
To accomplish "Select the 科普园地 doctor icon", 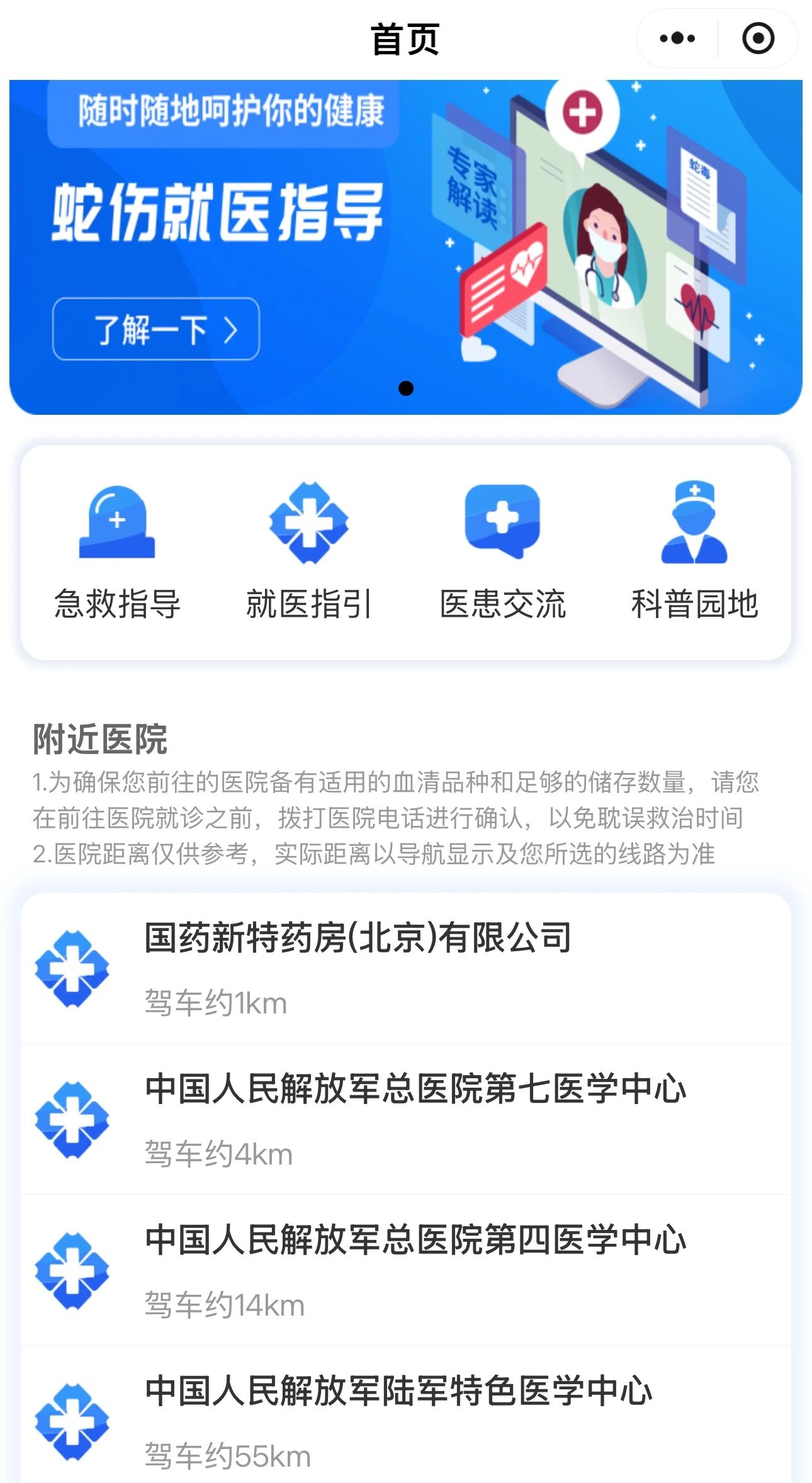I will (694, 522).
